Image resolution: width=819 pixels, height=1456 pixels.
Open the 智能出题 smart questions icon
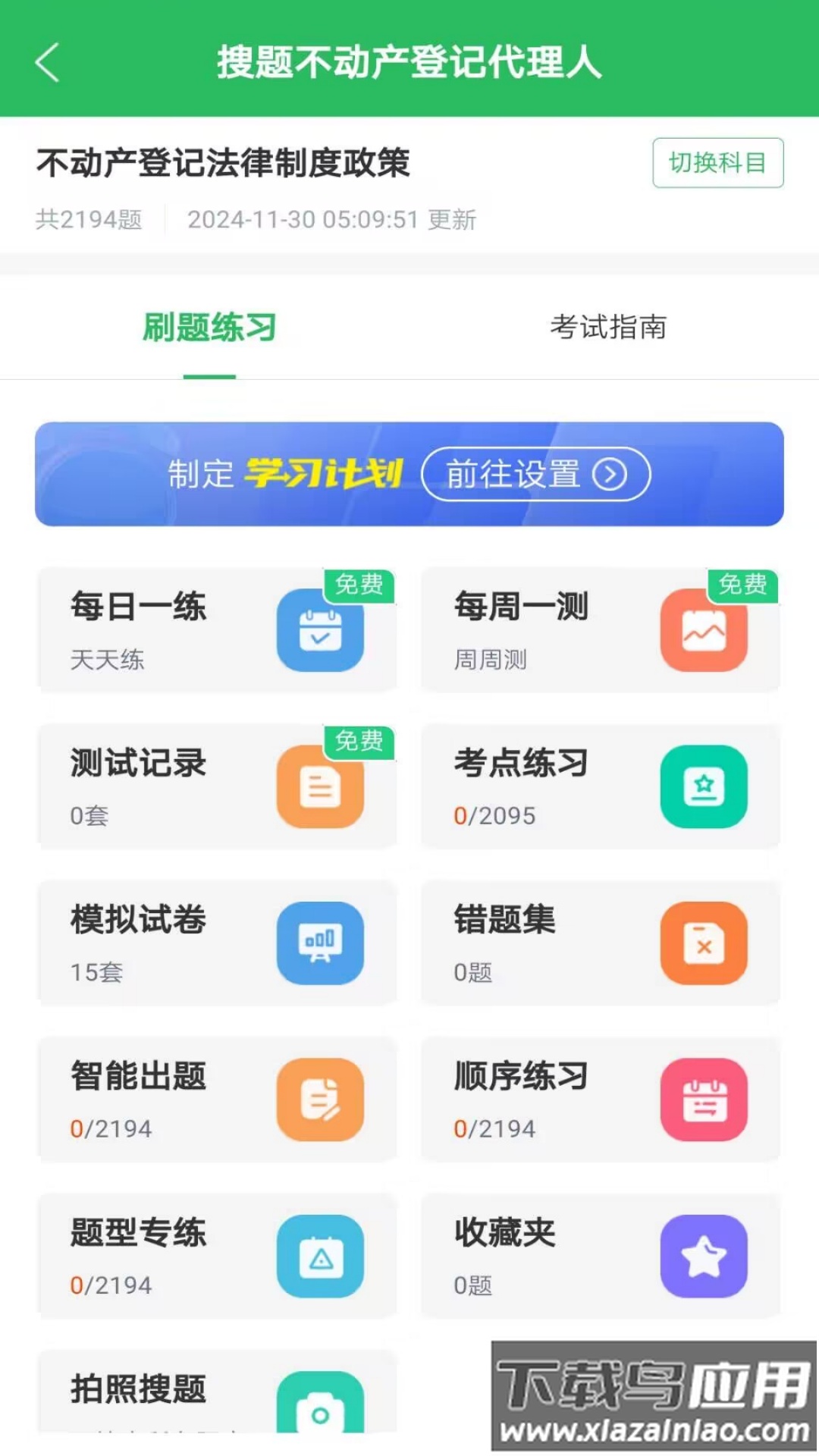click(322, 1099)
